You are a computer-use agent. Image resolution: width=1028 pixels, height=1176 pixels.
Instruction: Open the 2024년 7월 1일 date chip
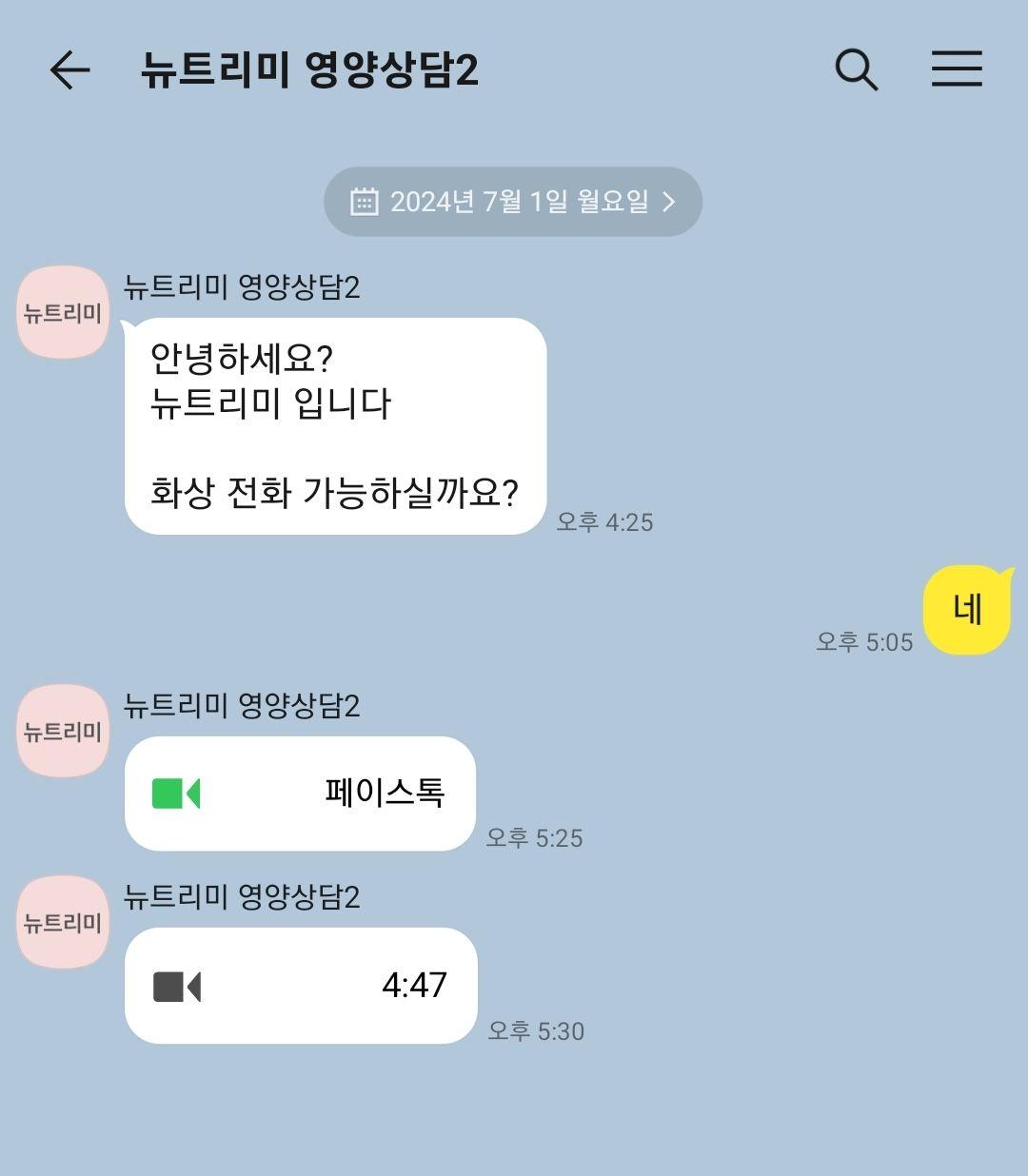[x=513, y=202]
